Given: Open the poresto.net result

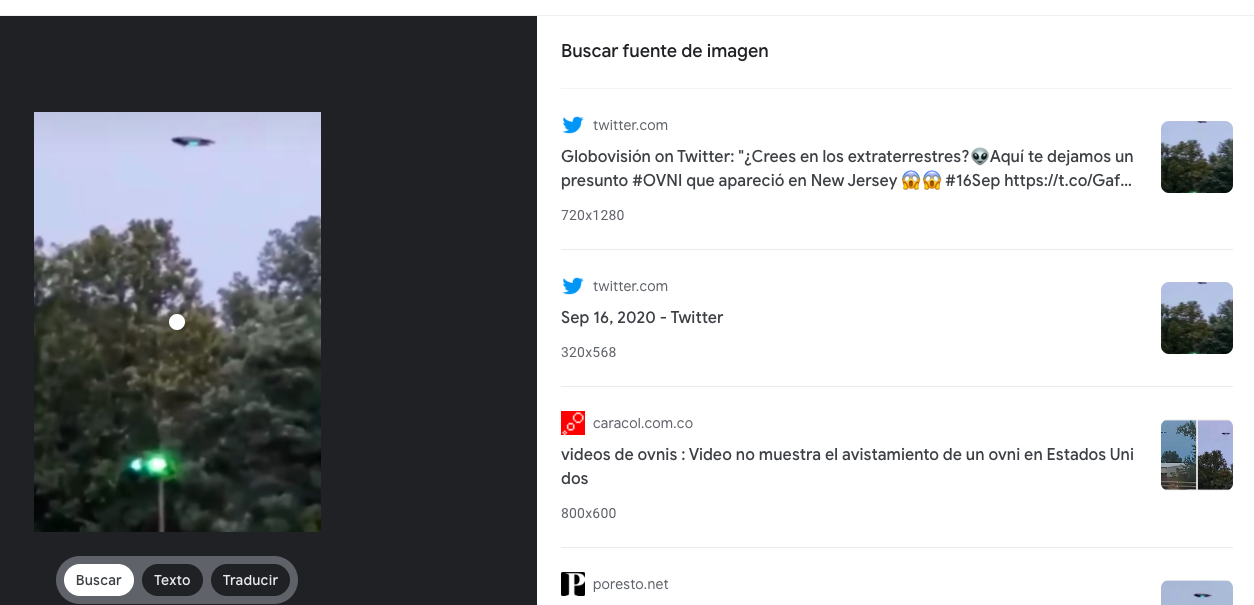Looking at the screenshot, I should coord(630,584).
